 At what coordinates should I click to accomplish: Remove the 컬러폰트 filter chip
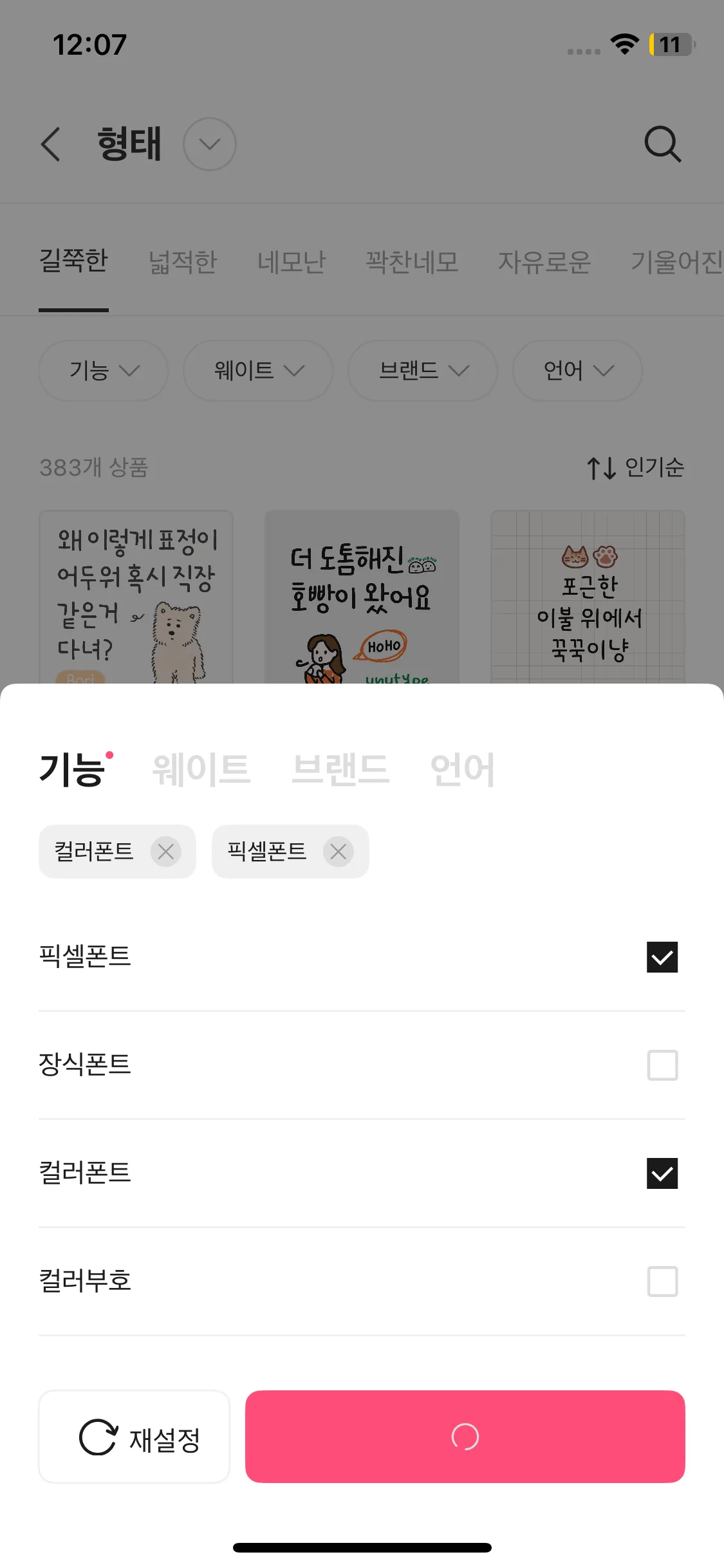[165, 852]
